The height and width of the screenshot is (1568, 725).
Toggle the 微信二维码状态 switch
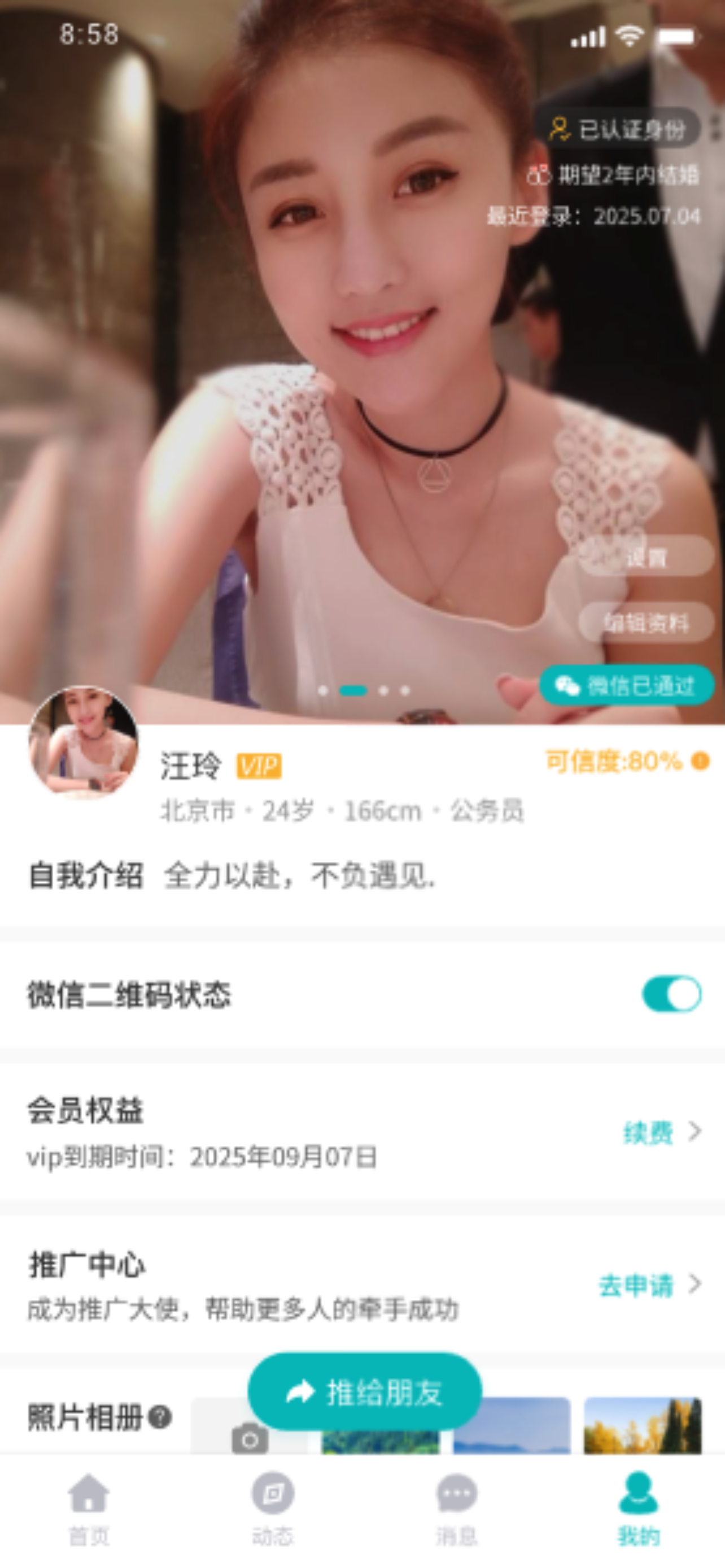coord(671,995)
